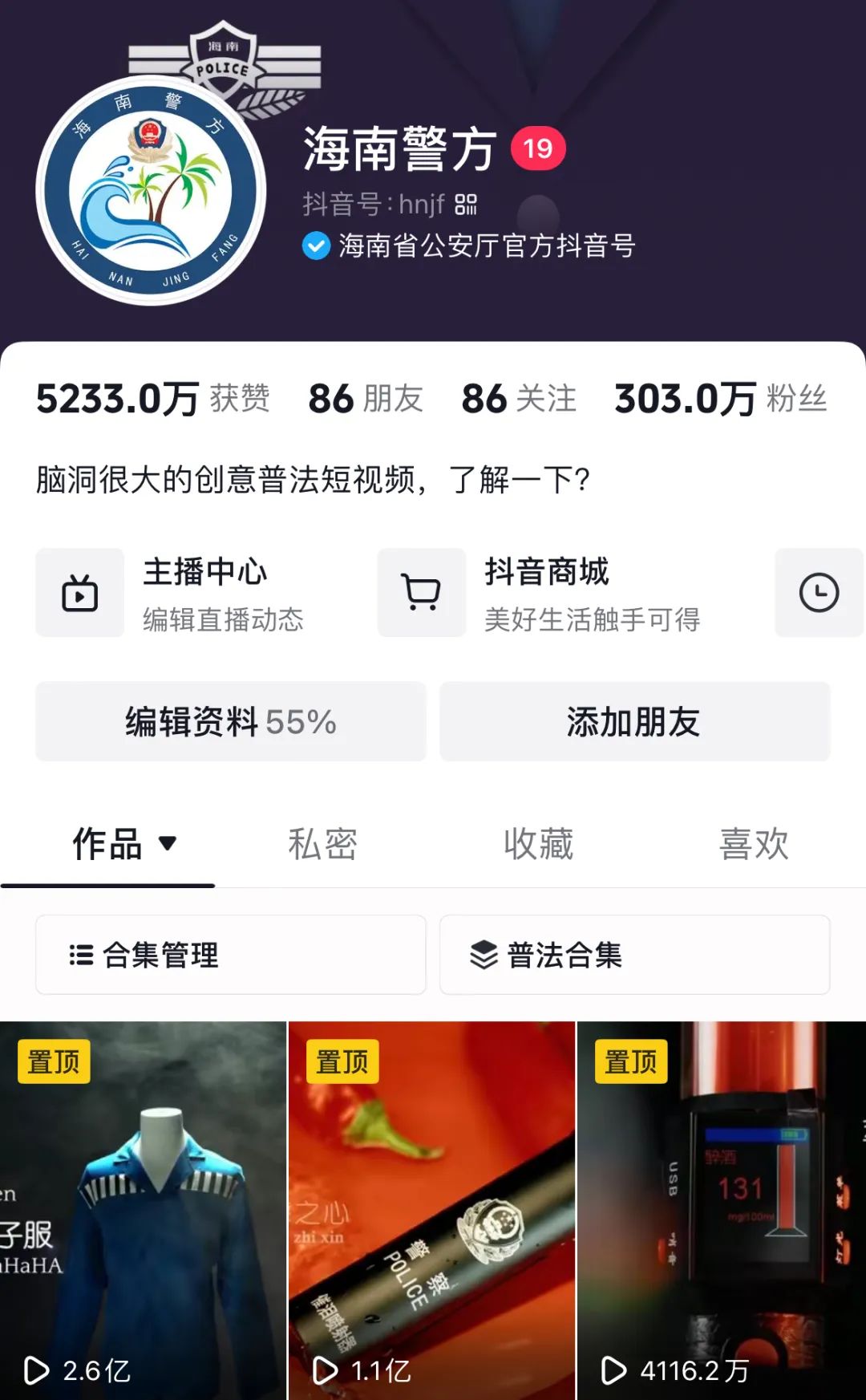The height and width of the screenshot is (1400, 866).
Task: Open the 海南警方 profile avatar
Action: (151, 191)
